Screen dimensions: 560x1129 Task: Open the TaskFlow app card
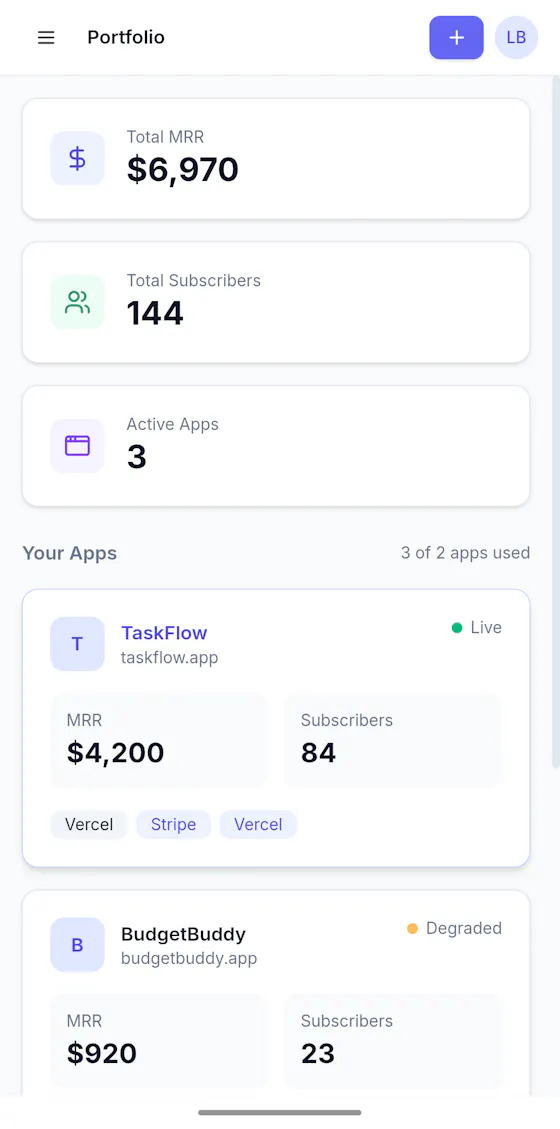coord(276,728)
